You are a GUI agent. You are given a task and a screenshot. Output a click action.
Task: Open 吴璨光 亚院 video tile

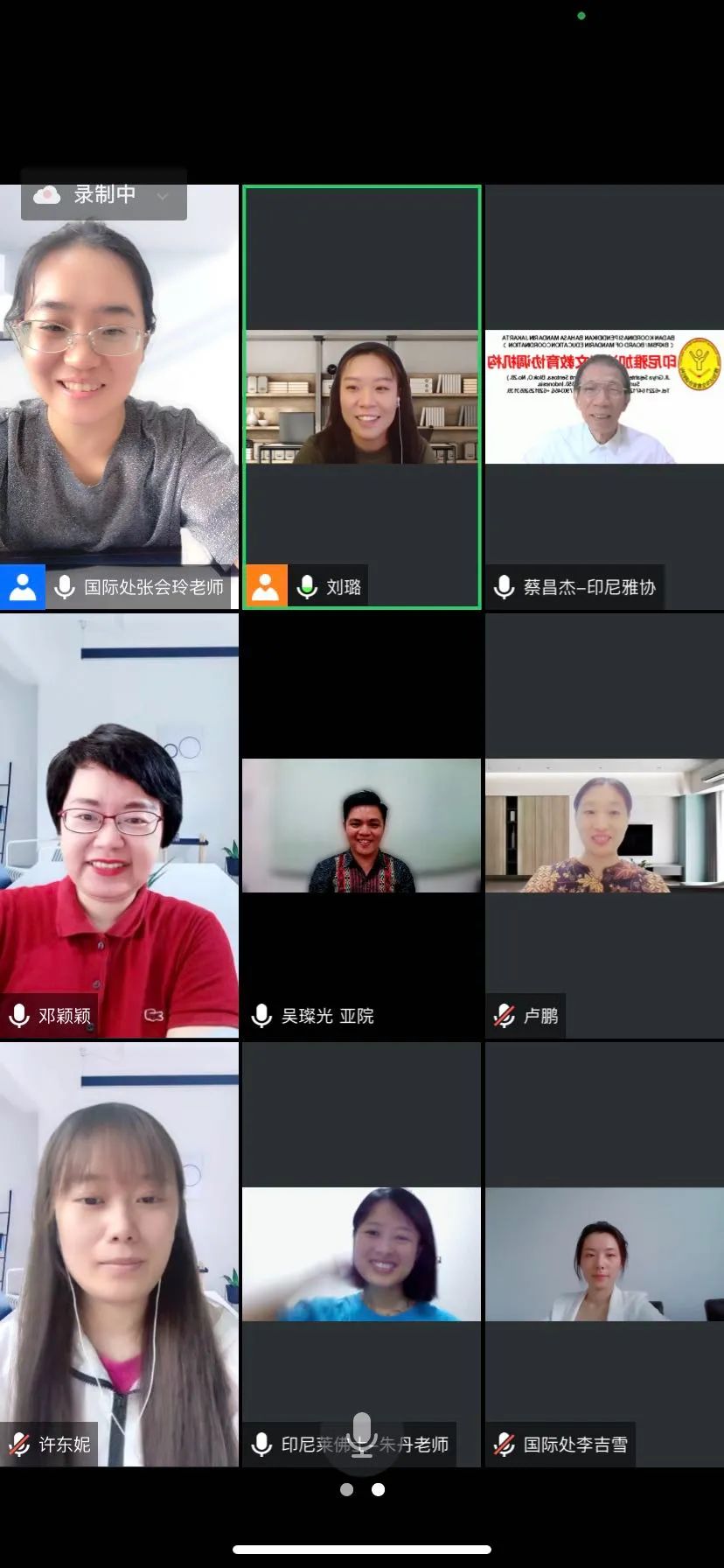tap(362, 825)
